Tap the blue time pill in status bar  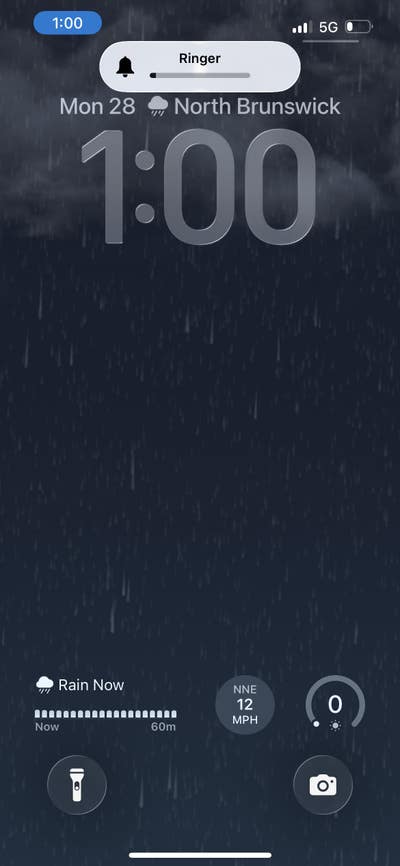pos(67,23)
